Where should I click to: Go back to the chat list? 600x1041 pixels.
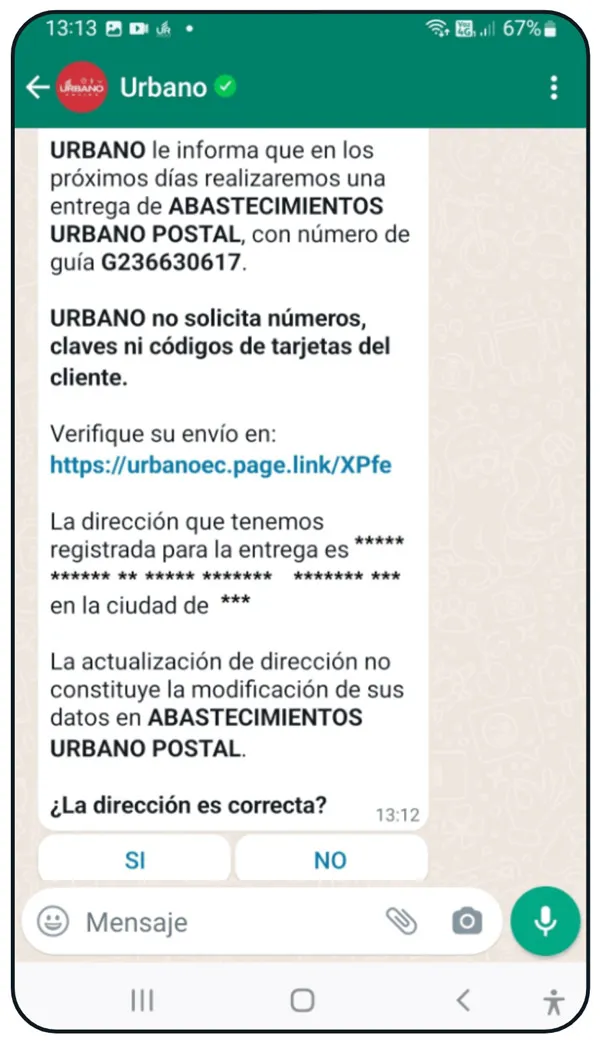click(x=38, y=88)
